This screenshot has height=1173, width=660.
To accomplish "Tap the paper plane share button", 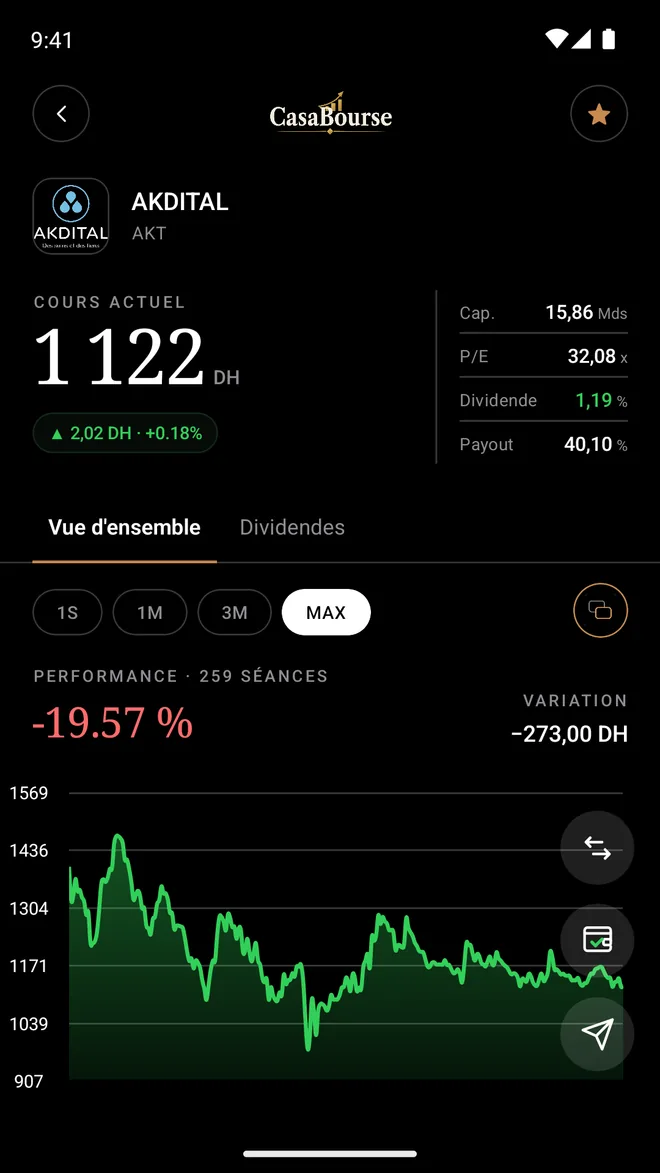I will pyautogui.click(x=597, y=1034).
